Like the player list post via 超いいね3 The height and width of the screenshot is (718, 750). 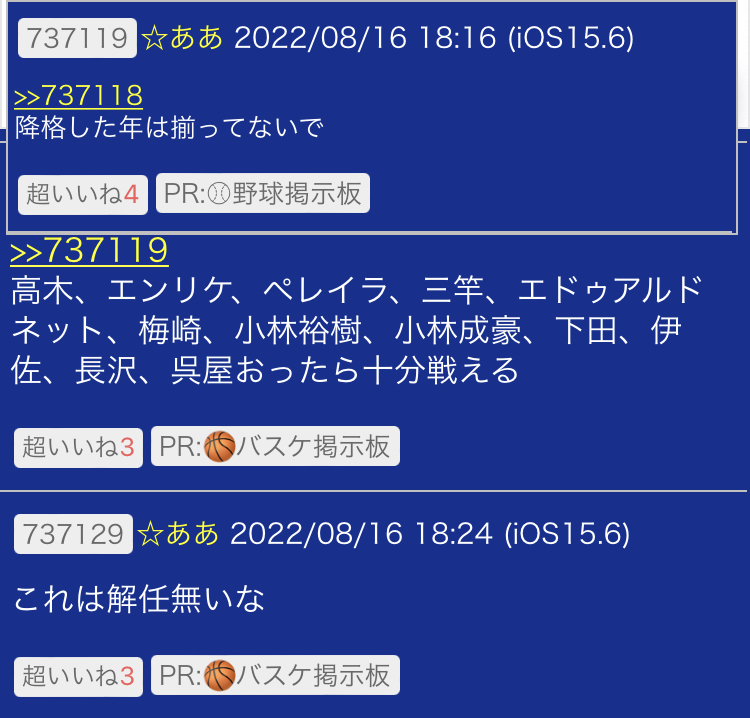(78, 447)
